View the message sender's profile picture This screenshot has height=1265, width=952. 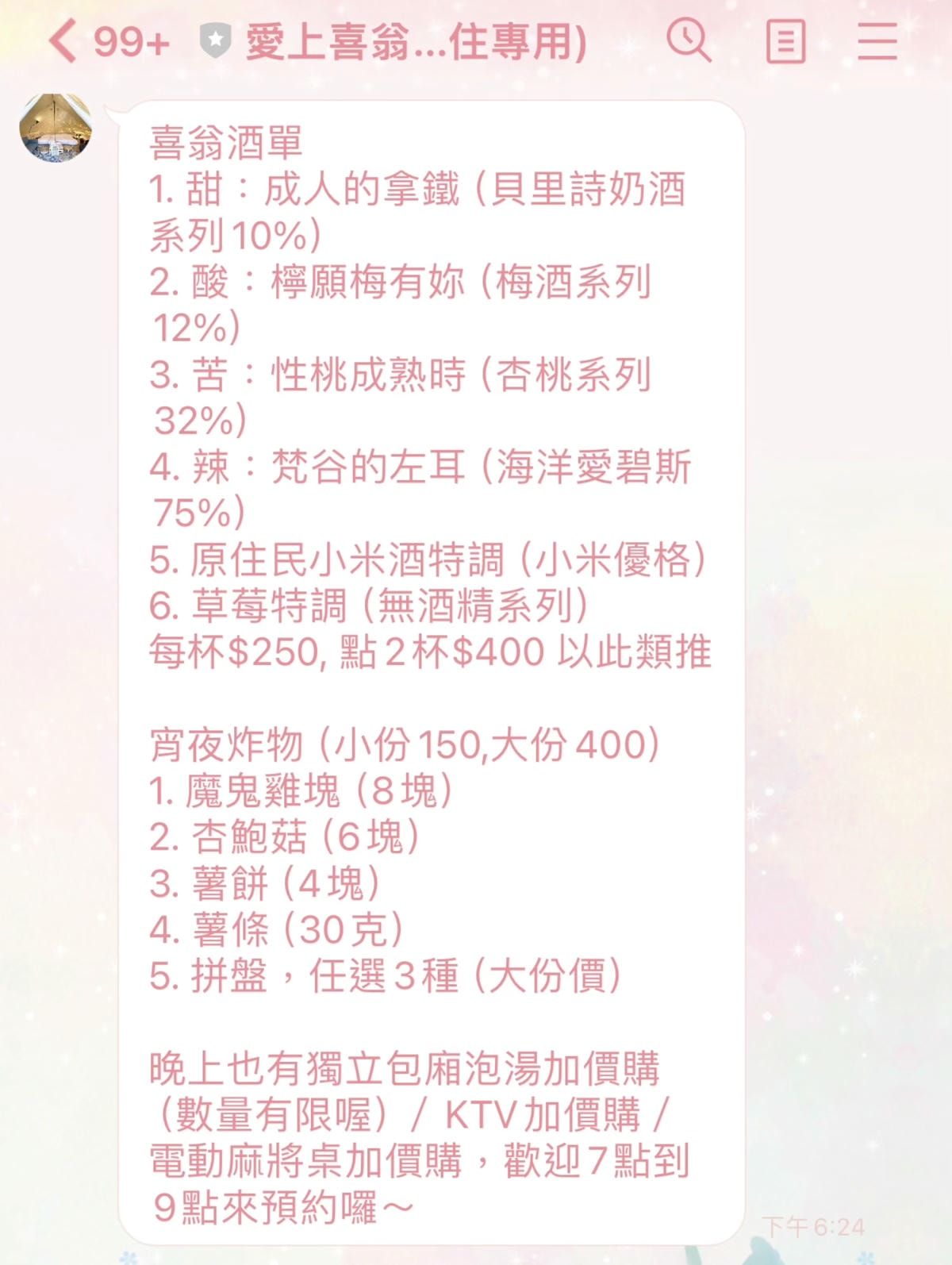coord(56,128)
